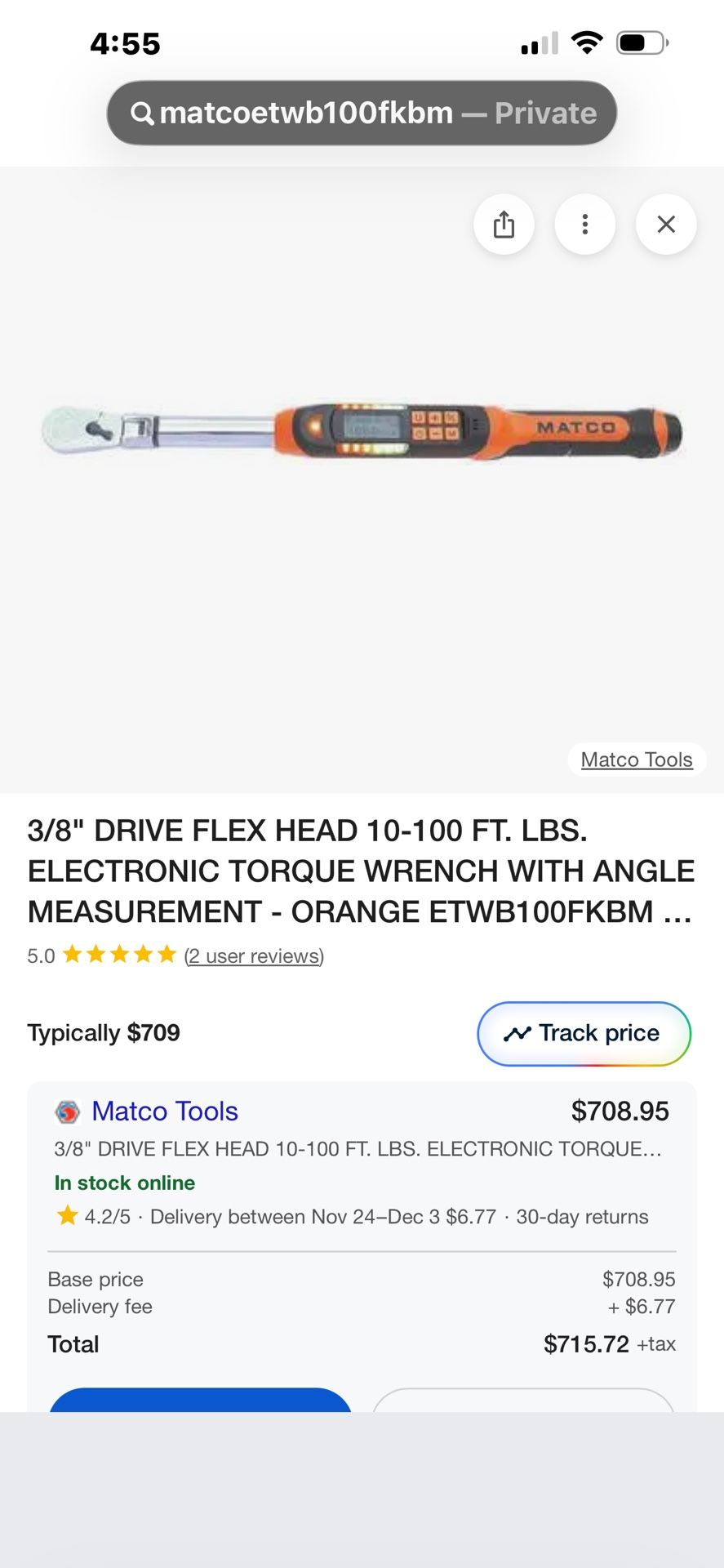
Task: Close the product view with the X button
Action: [x=665, y=225]
